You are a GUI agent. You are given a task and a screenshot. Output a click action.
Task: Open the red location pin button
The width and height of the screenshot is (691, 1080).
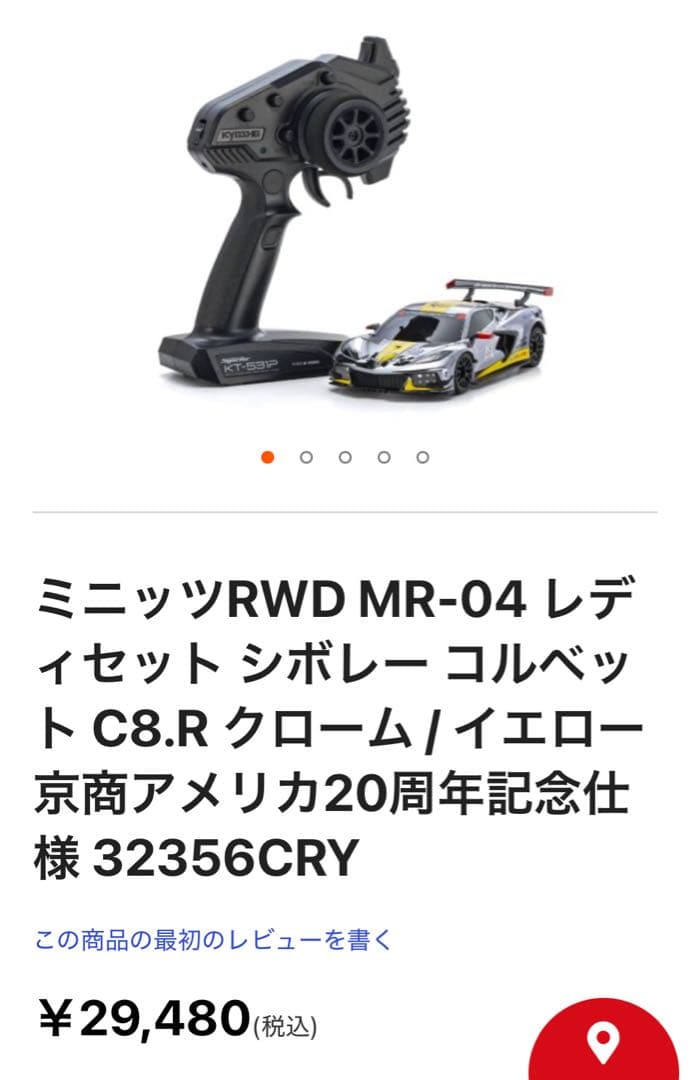(602, 1042)
